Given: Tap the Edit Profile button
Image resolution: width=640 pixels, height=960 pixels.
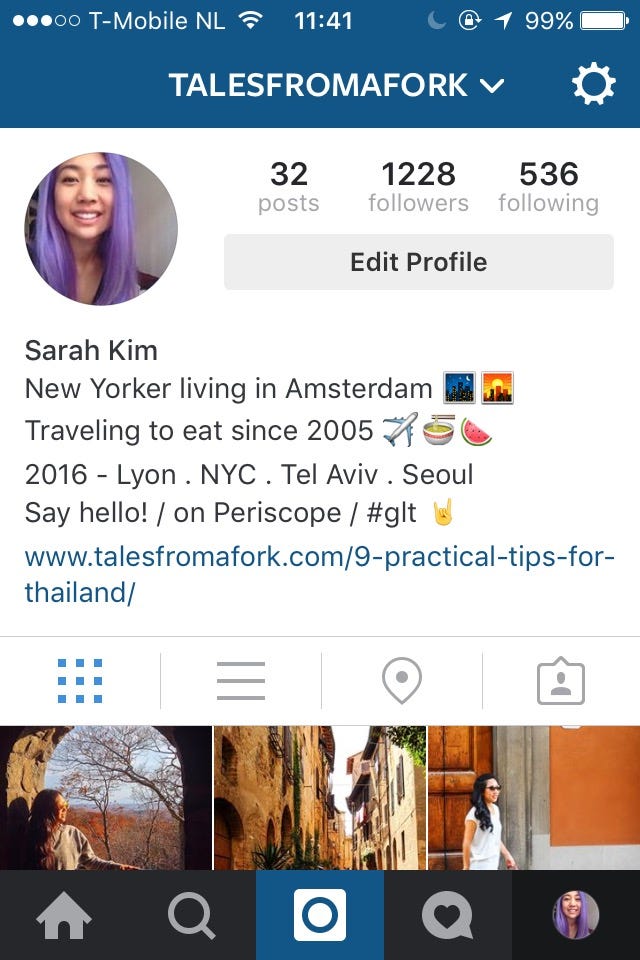Looking at the screenshot, I should click(418, 262).
